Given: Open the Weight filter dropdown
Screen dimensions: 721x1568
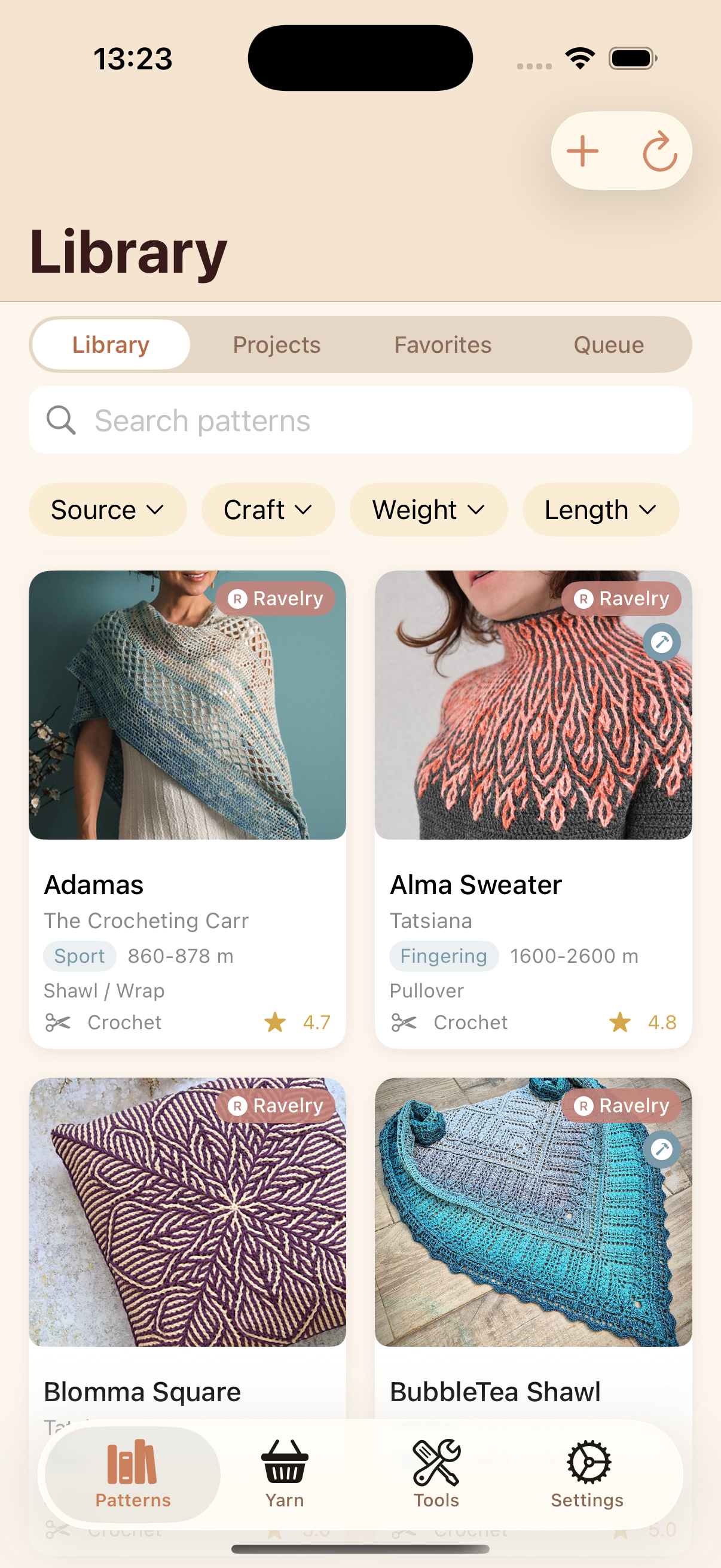Looking at the screenshot, I should pyautogui.click(x=428, y=510).
